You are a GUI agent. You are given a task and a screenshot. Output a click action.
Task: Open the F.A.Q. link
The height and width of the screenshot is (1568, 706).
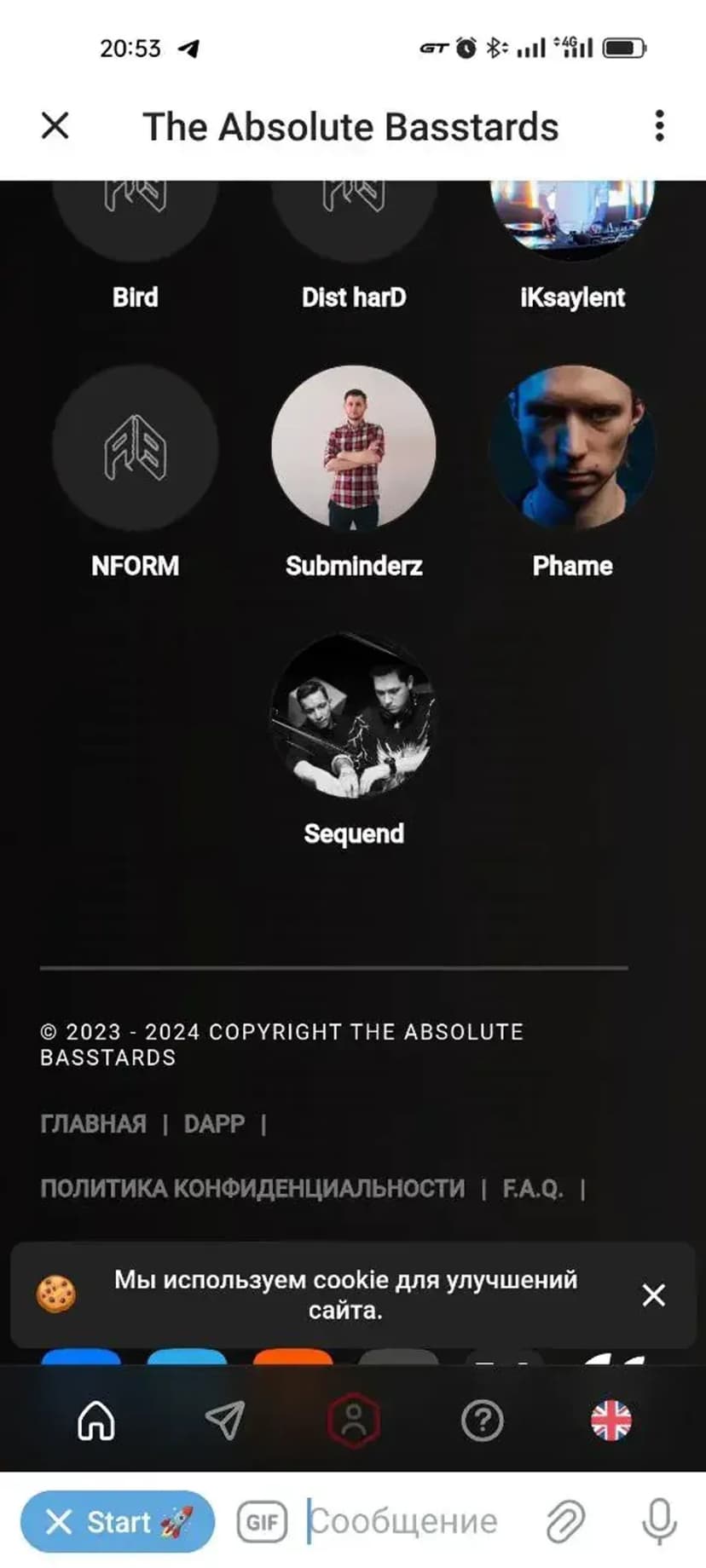(x=533, y=1189)
